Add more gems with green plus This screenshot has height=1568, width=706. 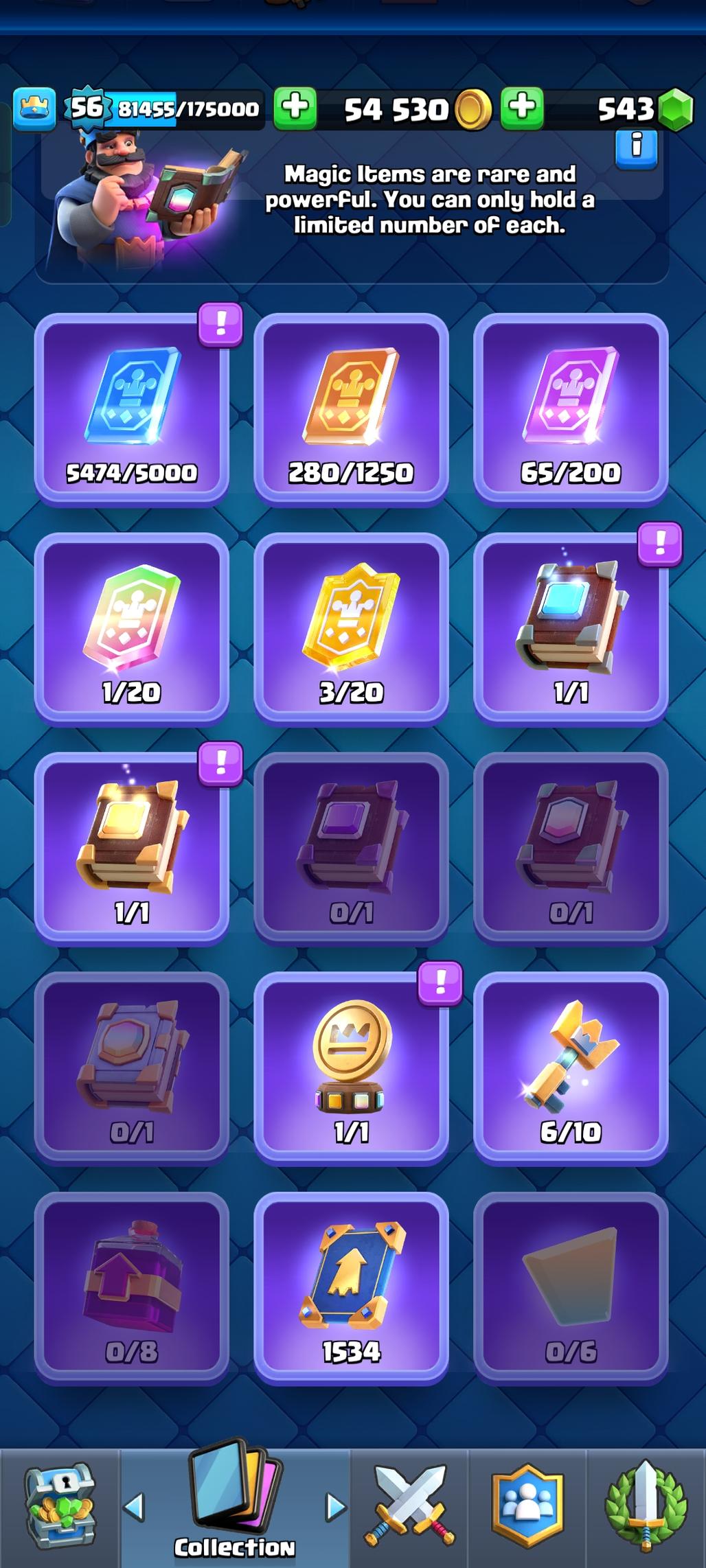click(522, 108)
